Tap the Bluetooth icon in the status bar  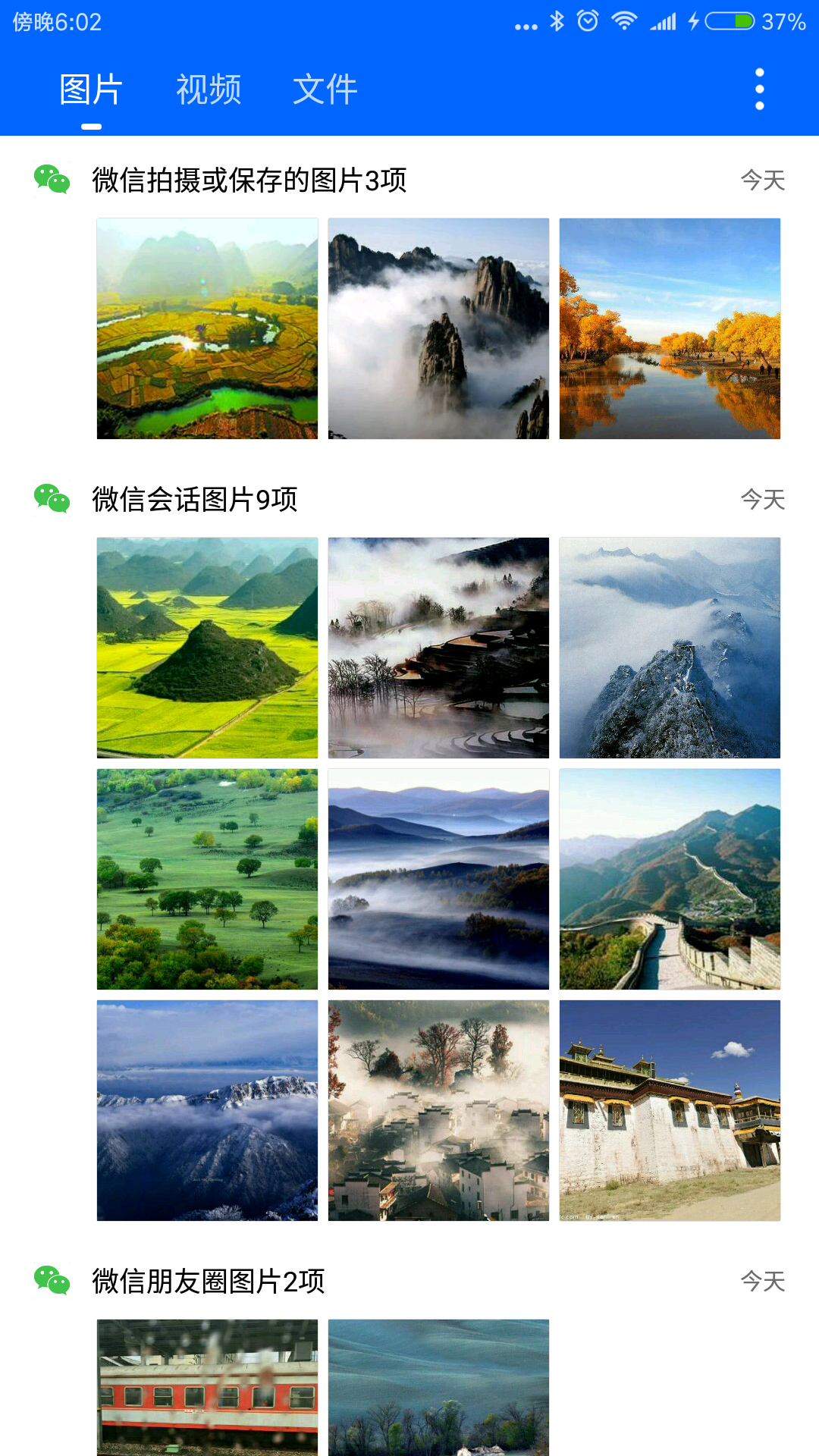[557, 23]
